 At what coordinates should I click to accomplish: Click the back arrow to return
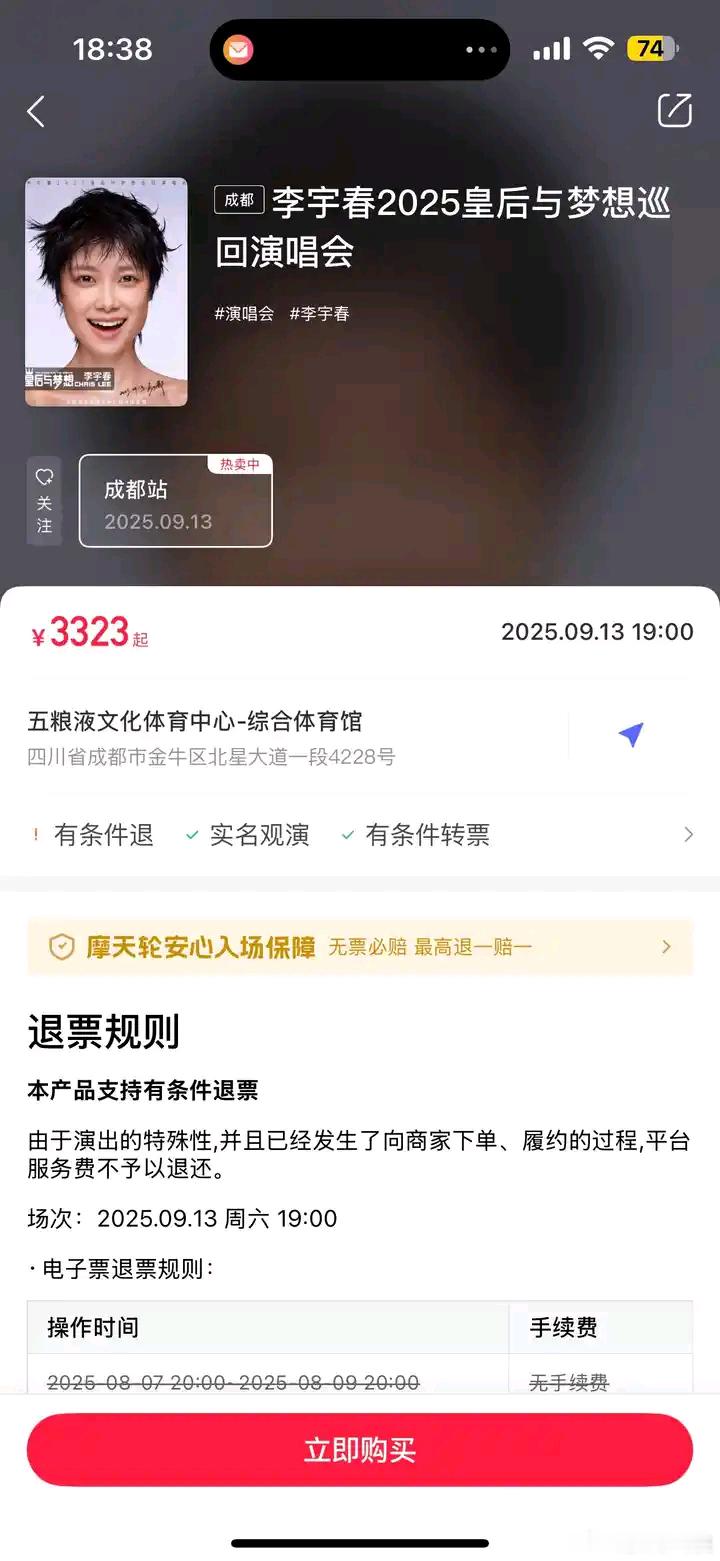(x=37, y=112)
